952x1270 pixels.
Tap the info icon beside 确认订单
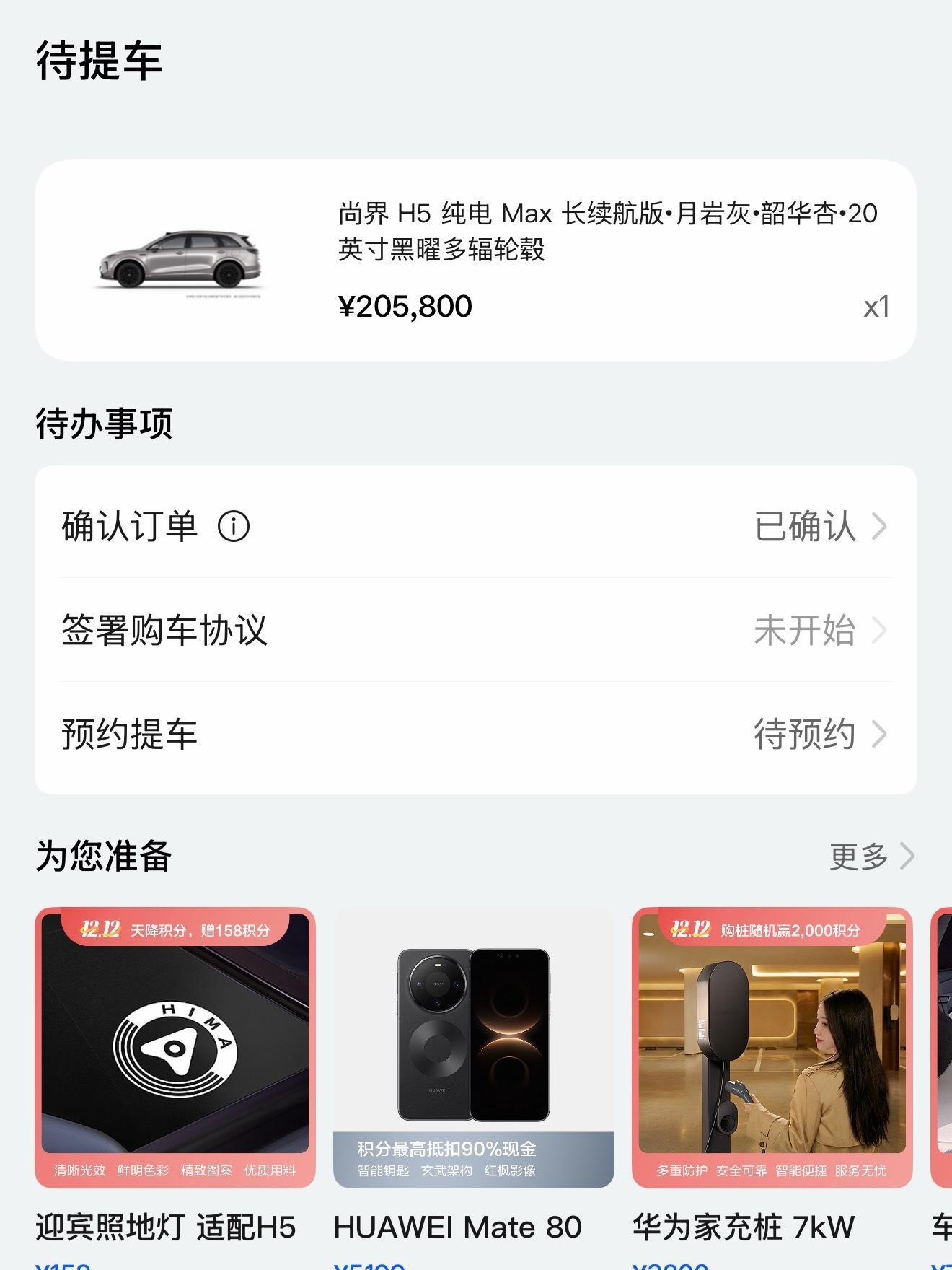coord(234,527)
